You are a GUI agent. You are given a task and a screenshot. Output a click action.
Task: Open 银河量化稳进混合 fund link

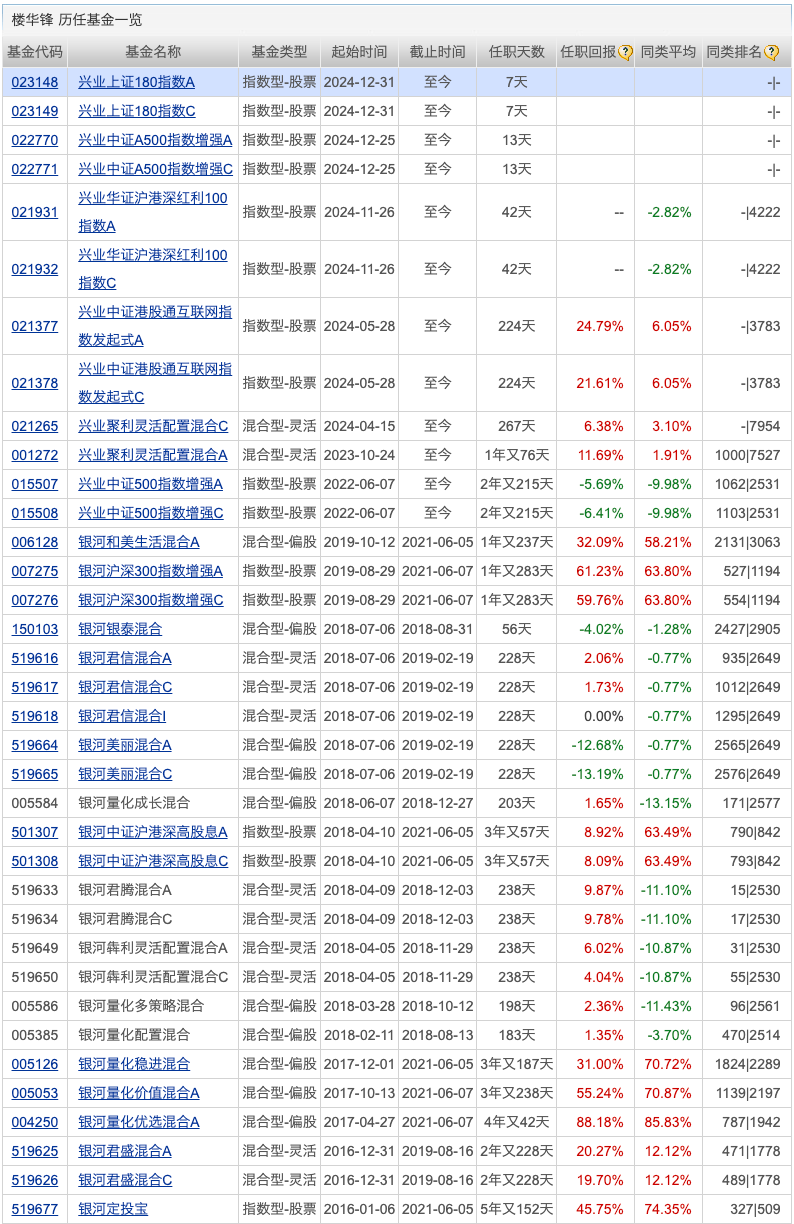(134, 1064)
